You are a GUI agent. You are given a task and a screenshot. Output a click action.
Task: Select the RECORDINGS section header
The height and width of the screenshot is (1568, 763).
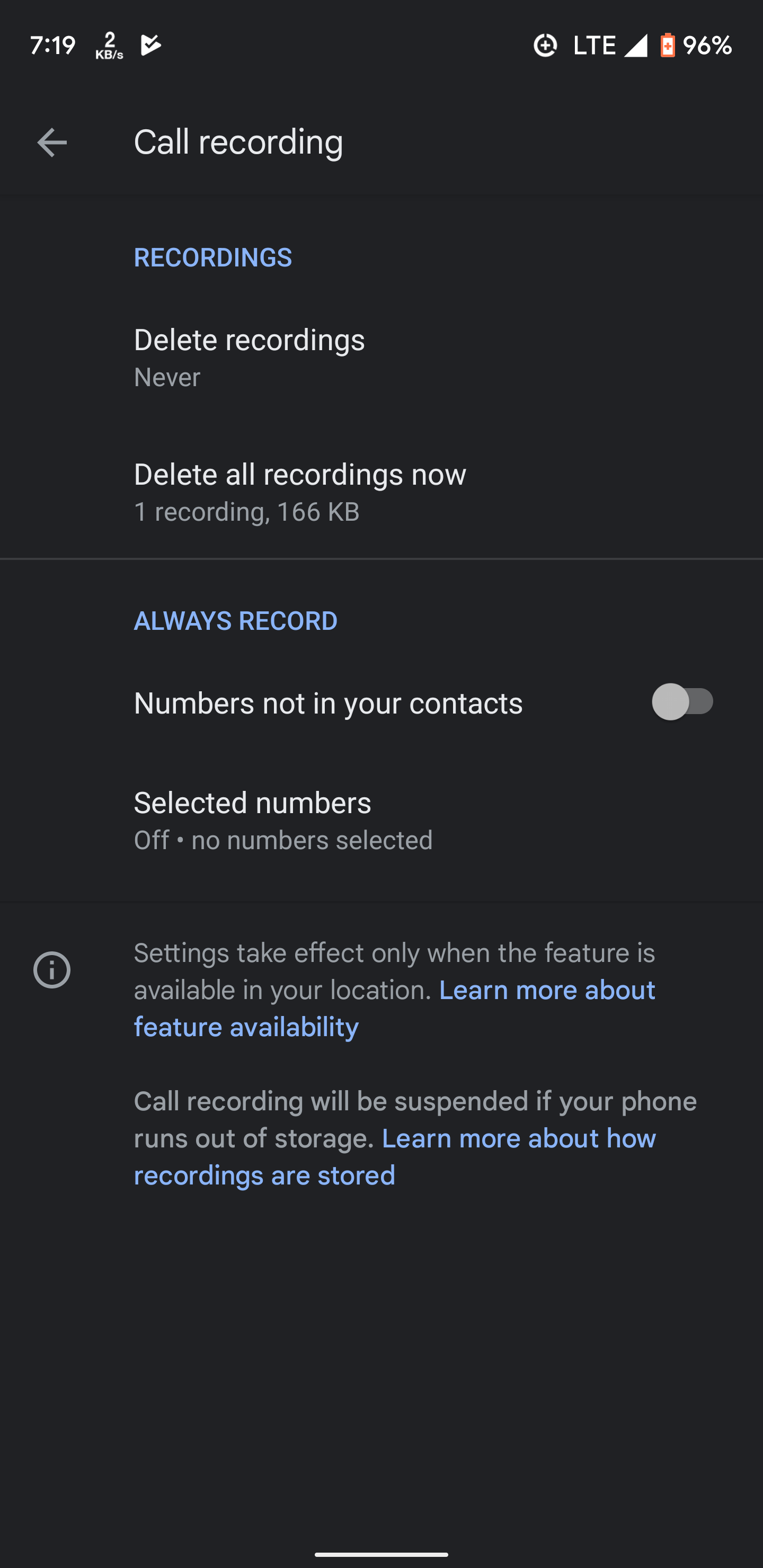pos(212,257)
